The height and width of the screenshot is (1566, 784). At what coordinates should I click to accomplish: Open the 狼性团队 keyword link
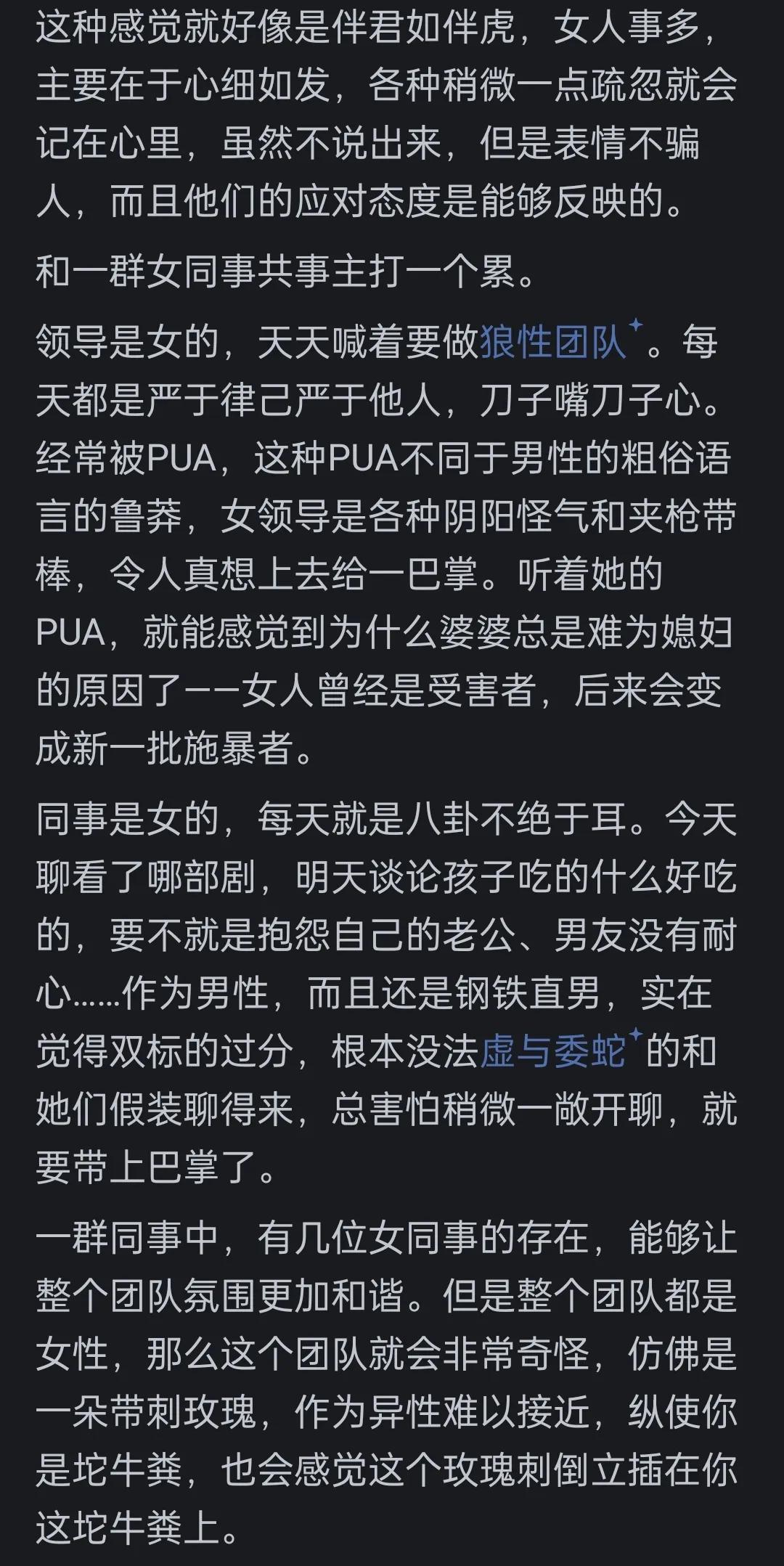click(553, 343)
